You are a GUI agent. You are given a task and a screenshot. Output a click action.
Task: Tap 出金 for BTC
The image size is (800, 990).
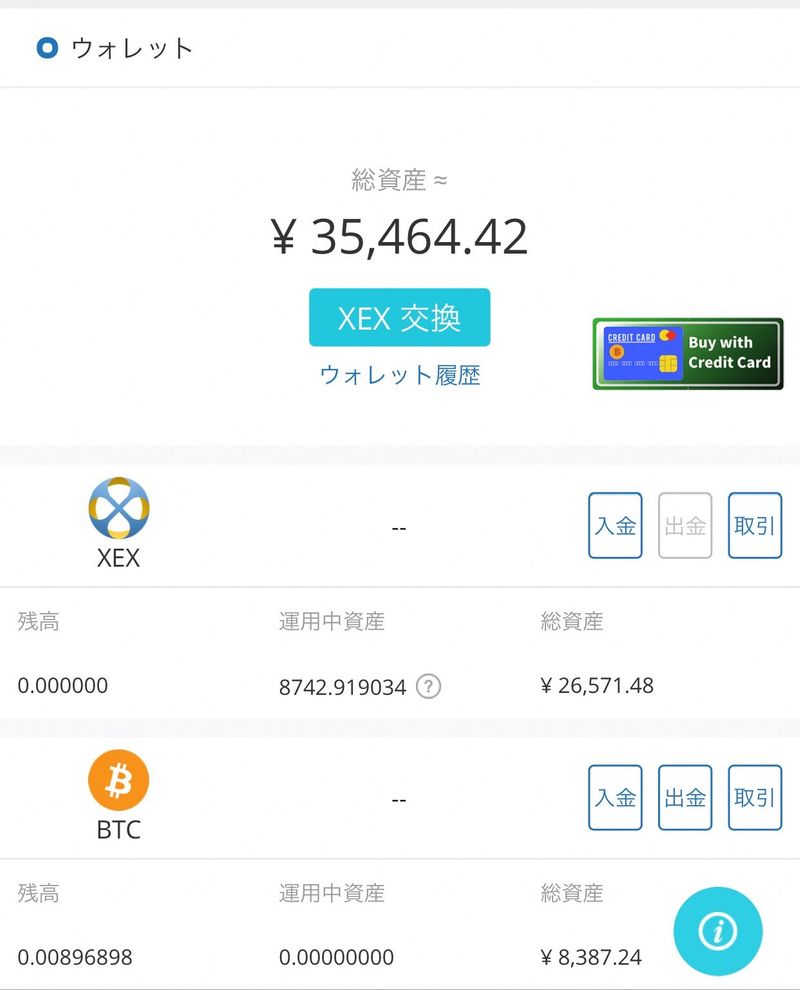point(685,797)
